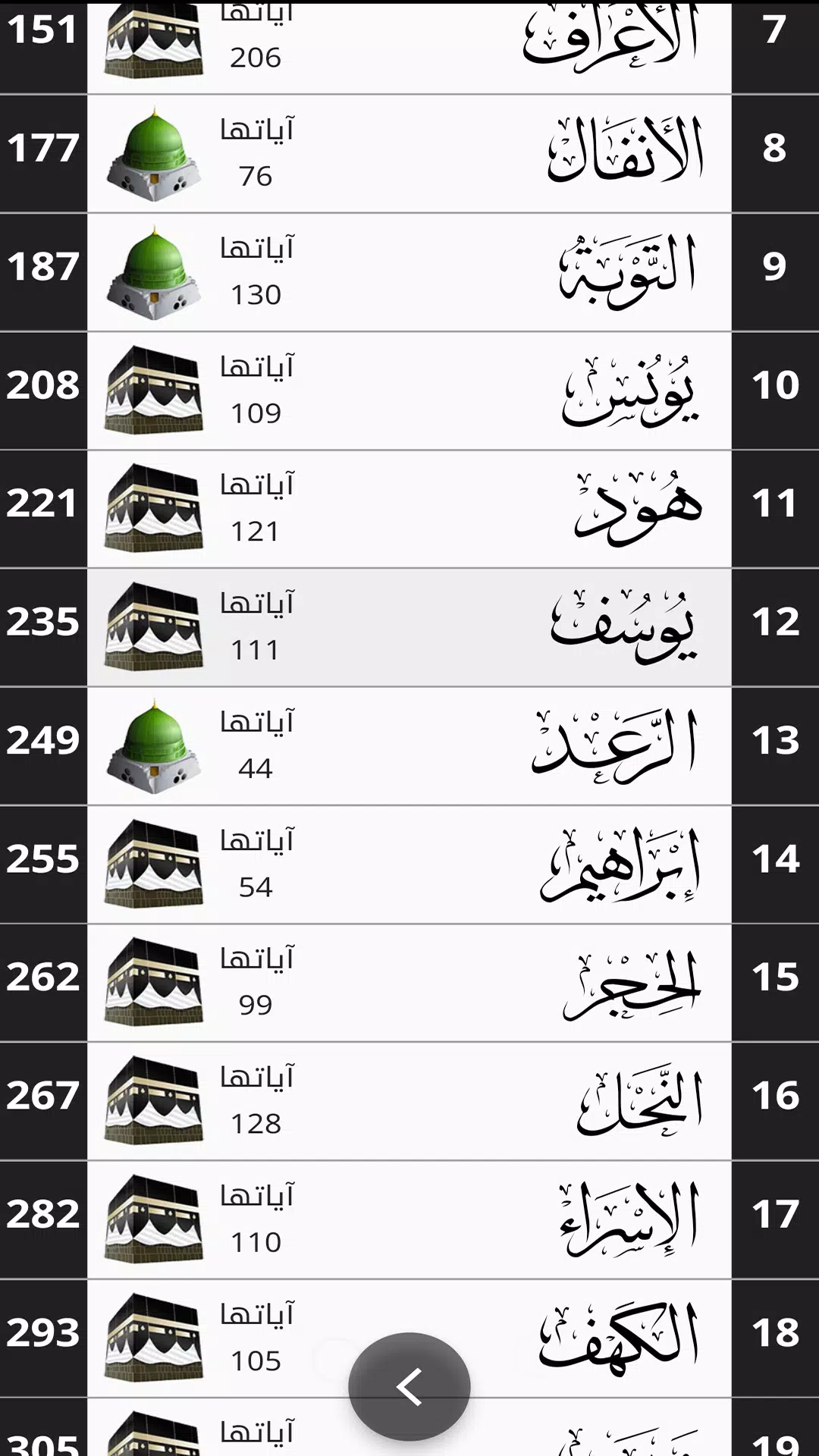The height and width of the screenshot is (1456, 819).
Task: Open surah 17 Al-Isra on page 282
Action: point(409,1219)
